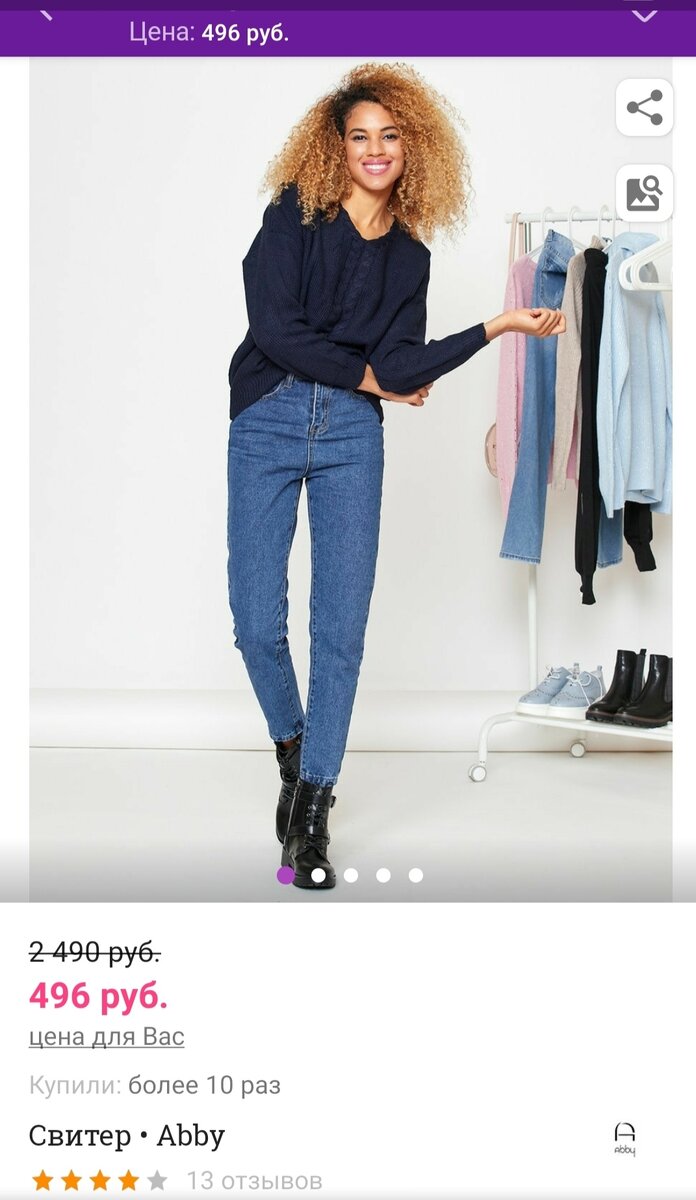Image resolution: width=696 pixels, height=1200 pixels.
Task: Open the search by photo icon
Action: [644, 193]
